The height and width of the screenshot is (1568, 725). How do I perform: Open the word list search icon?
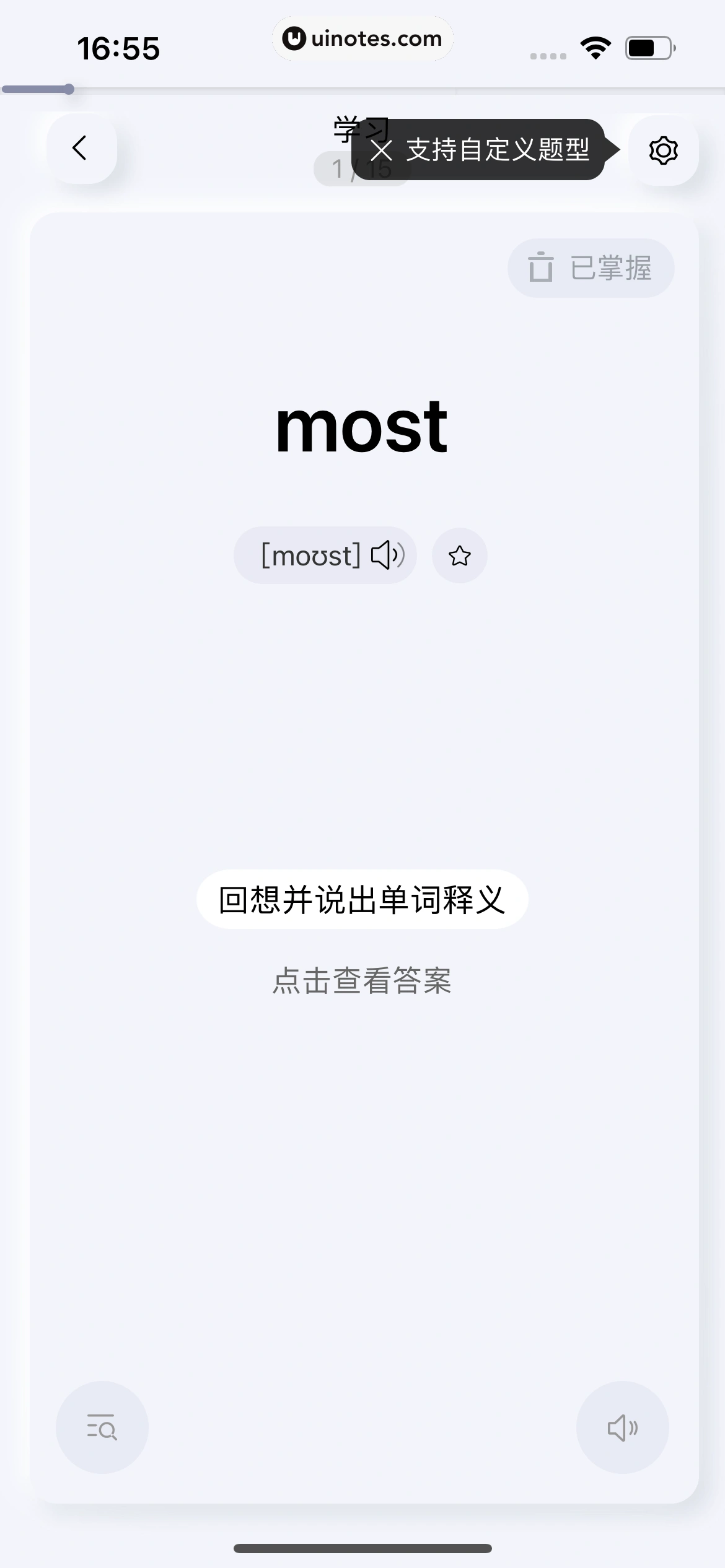pos(102,1427)
